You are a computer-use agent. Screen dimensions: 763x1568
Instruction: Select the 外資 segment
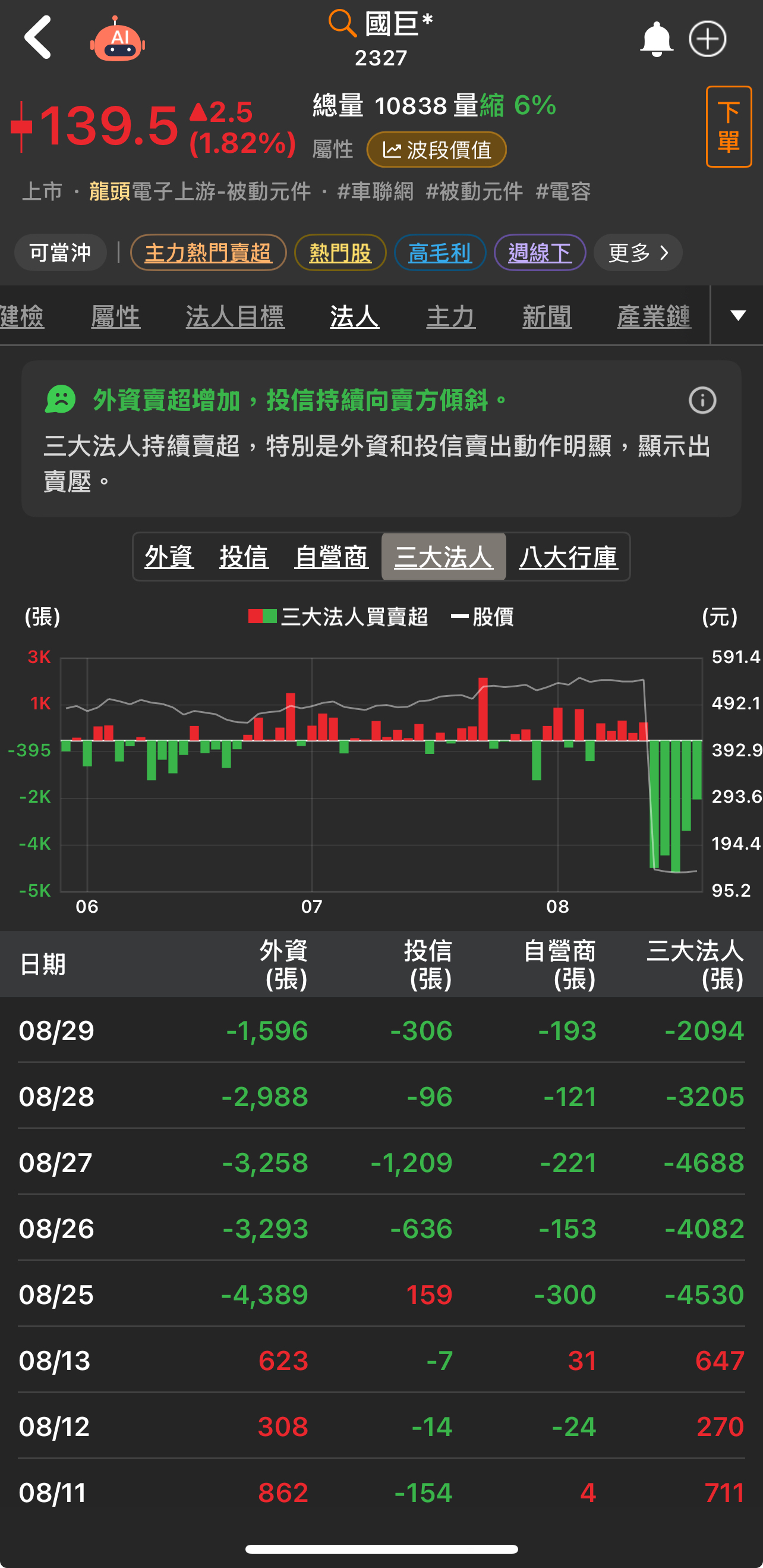(x=169, y=557)
